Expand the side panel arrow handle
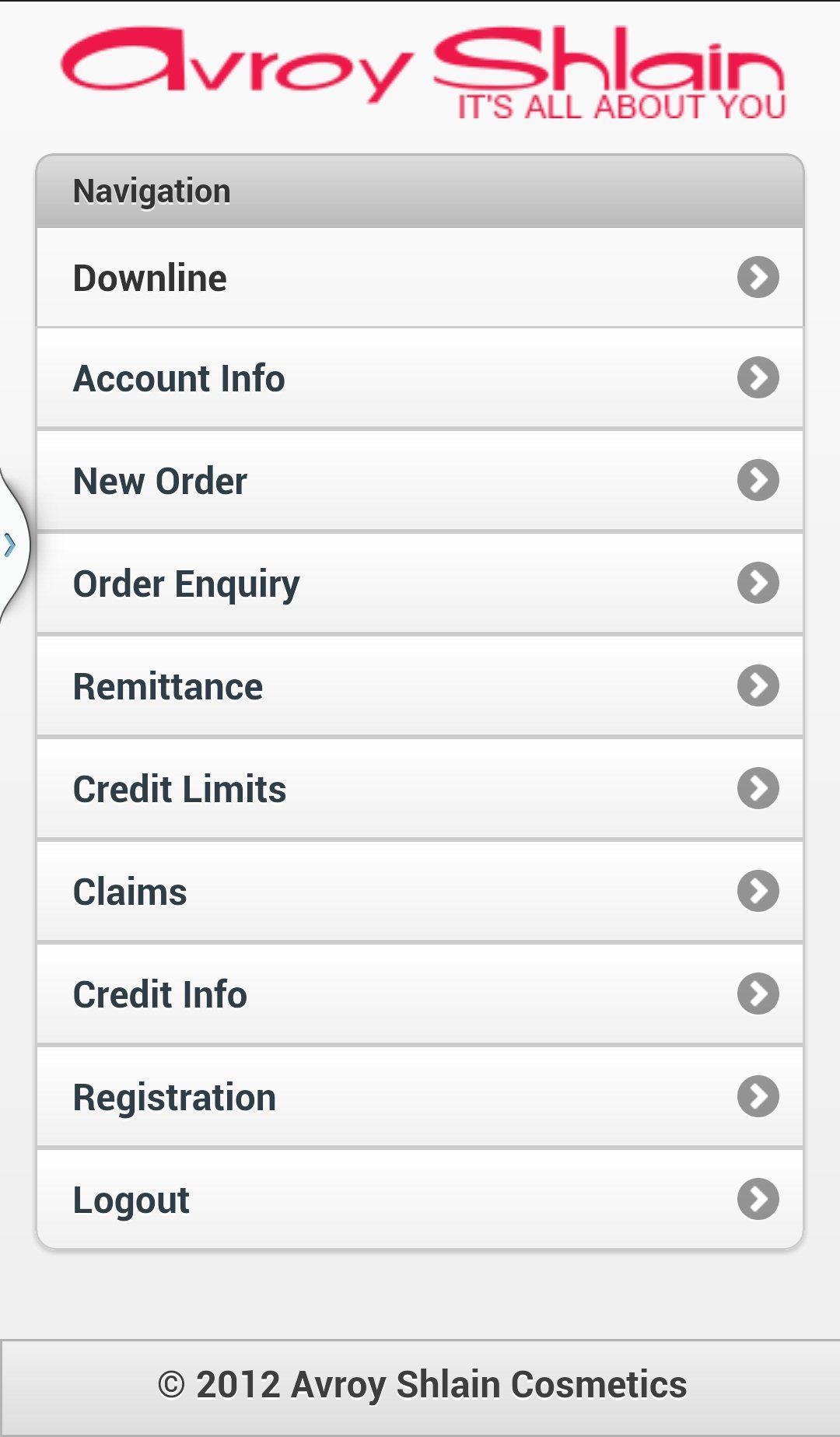This screenshot has width=840, height=1437. pos(11,545)
